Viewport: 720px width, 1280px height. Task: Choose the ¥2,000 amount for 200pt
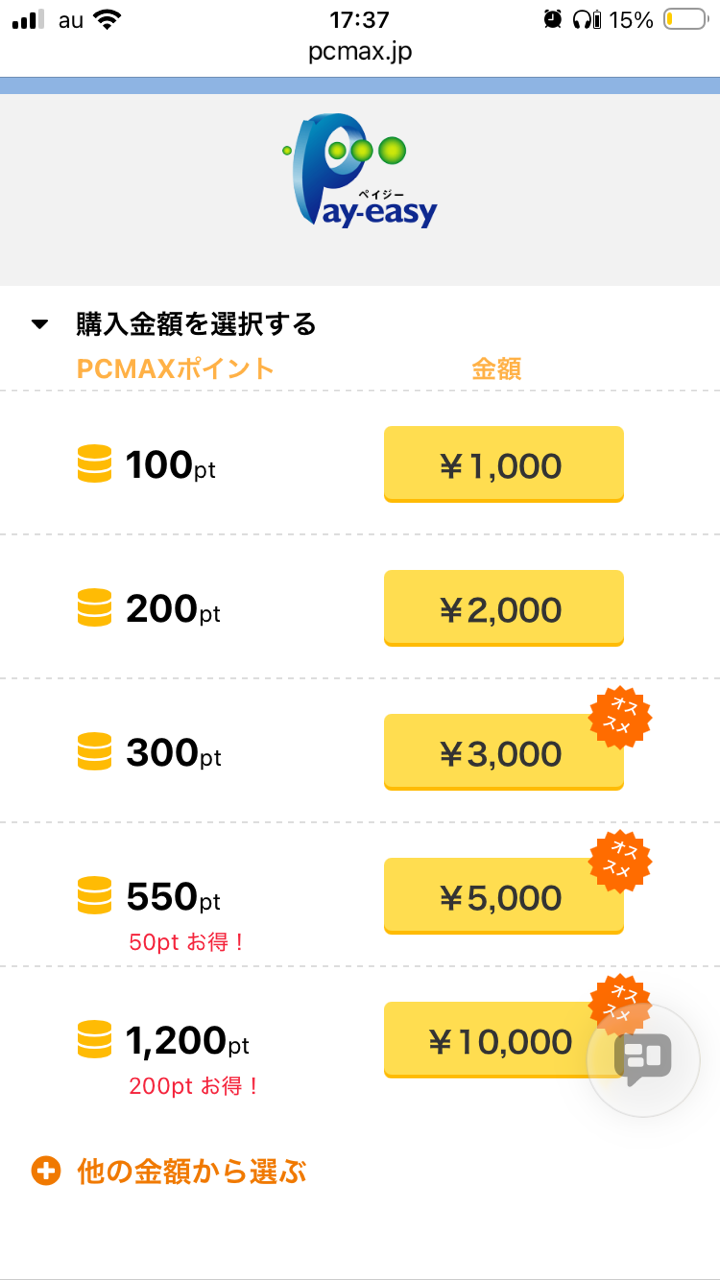[x=503, y=609]
